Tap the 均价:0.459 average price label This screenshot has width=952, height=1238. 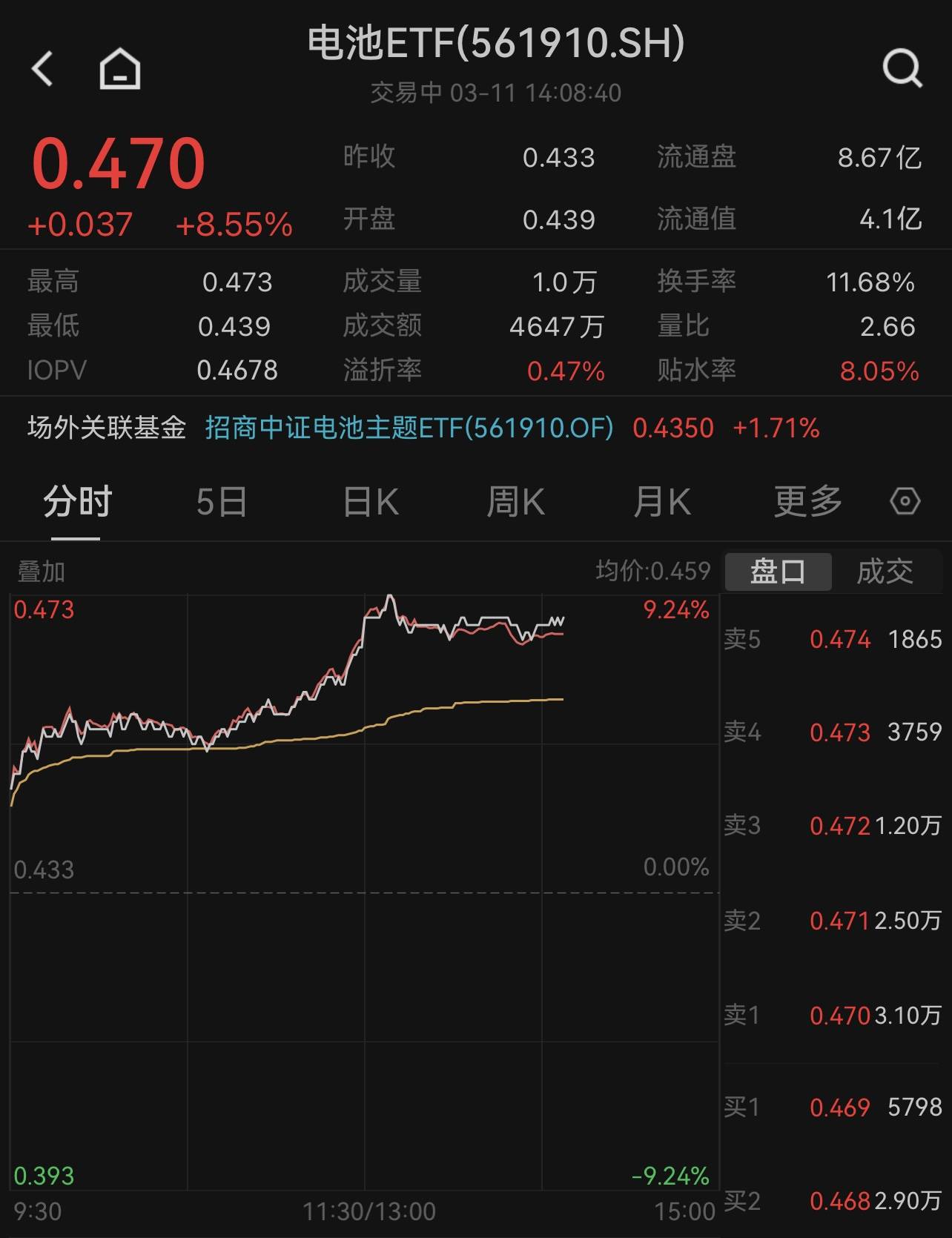click(654, 571)
